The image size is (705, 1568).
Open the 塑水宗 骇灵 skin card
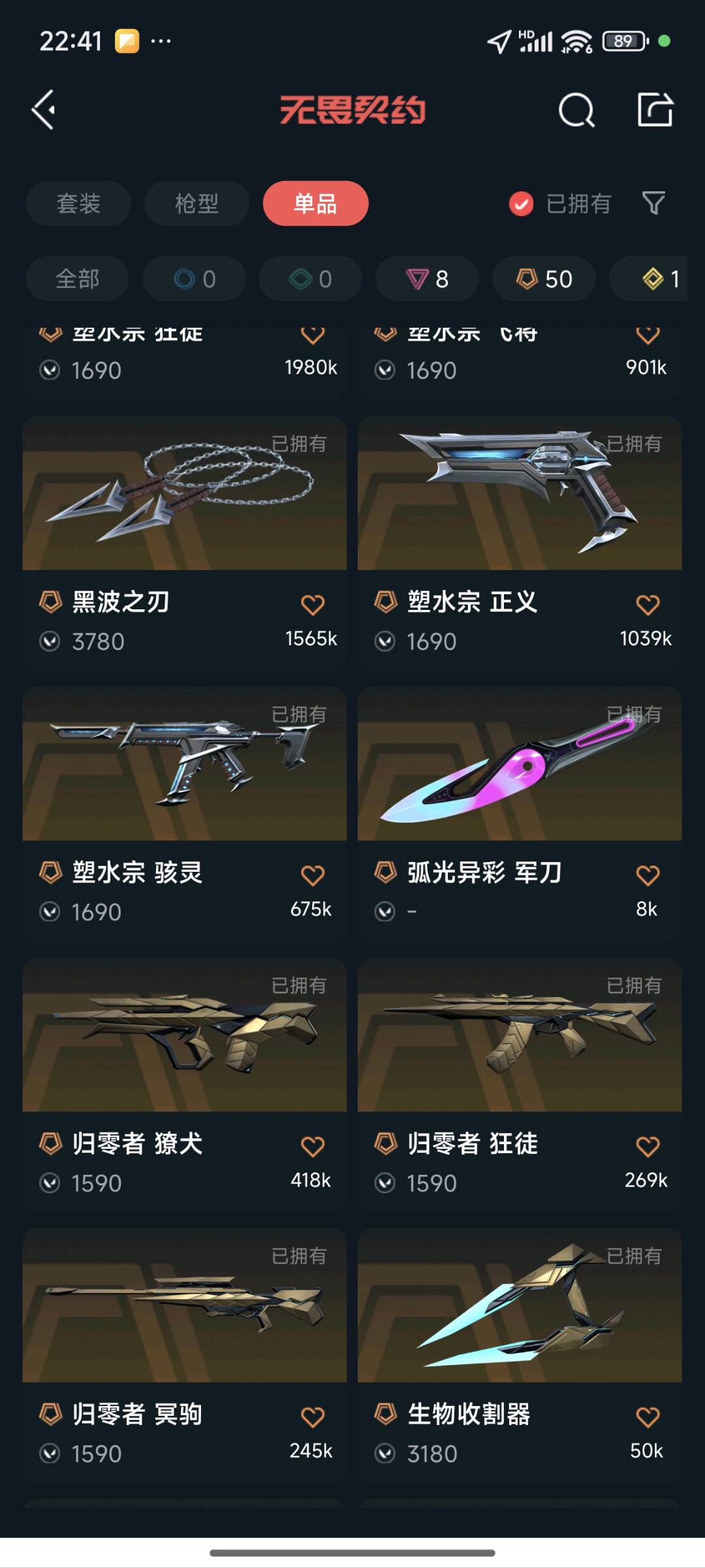coord(185,812)
